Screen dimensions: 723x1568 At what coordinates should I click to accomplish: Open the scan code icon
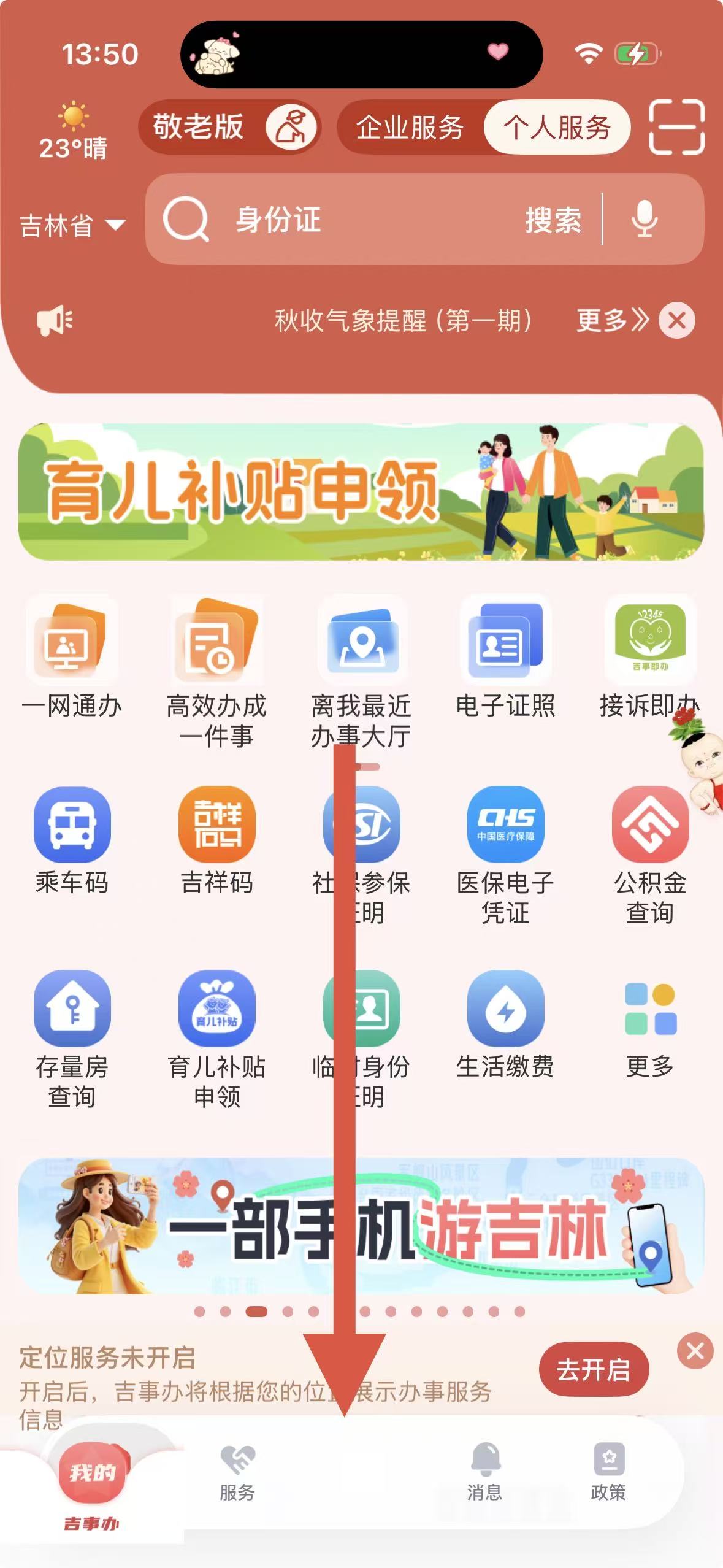676,127
